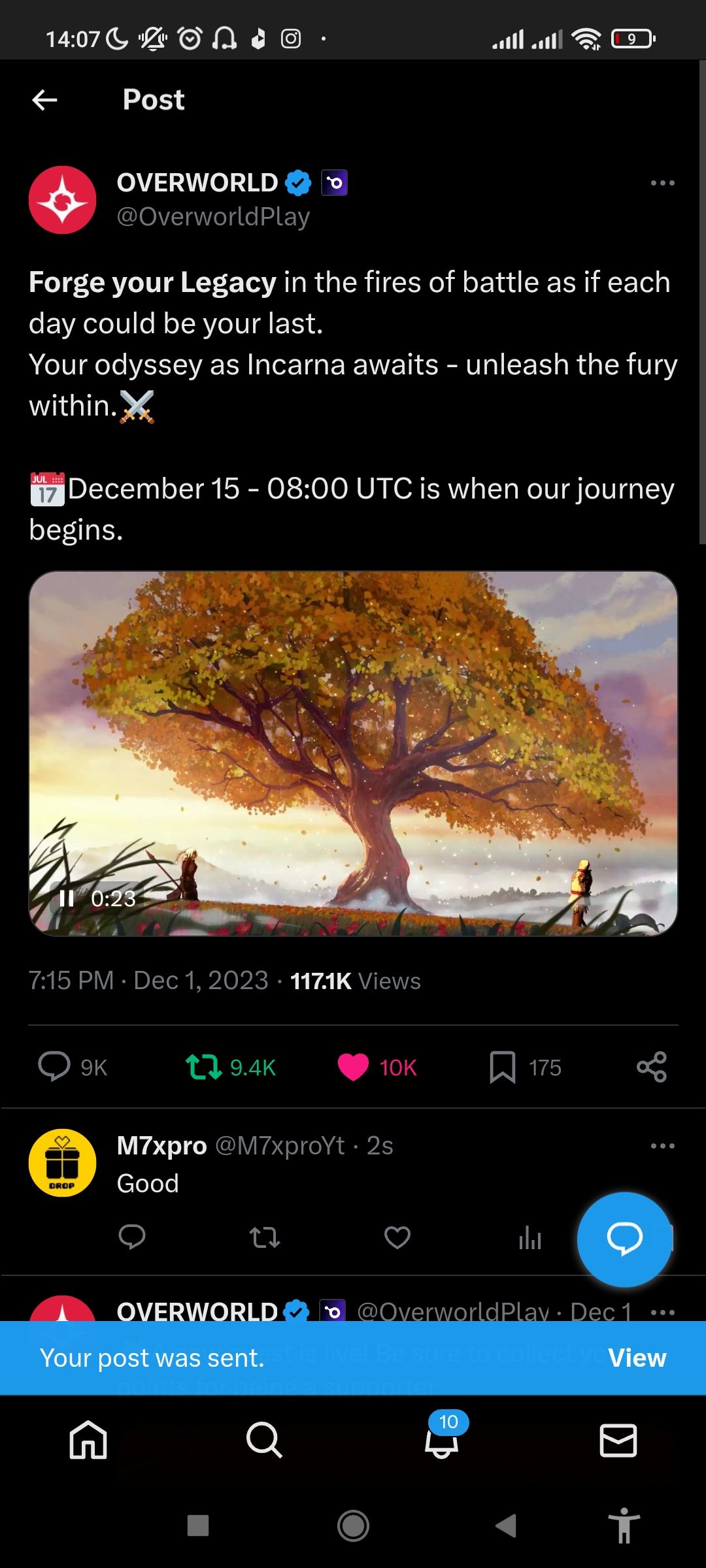Open the Notifications tab with 10 badge
706x1568 pixels.
point(442,1440)
